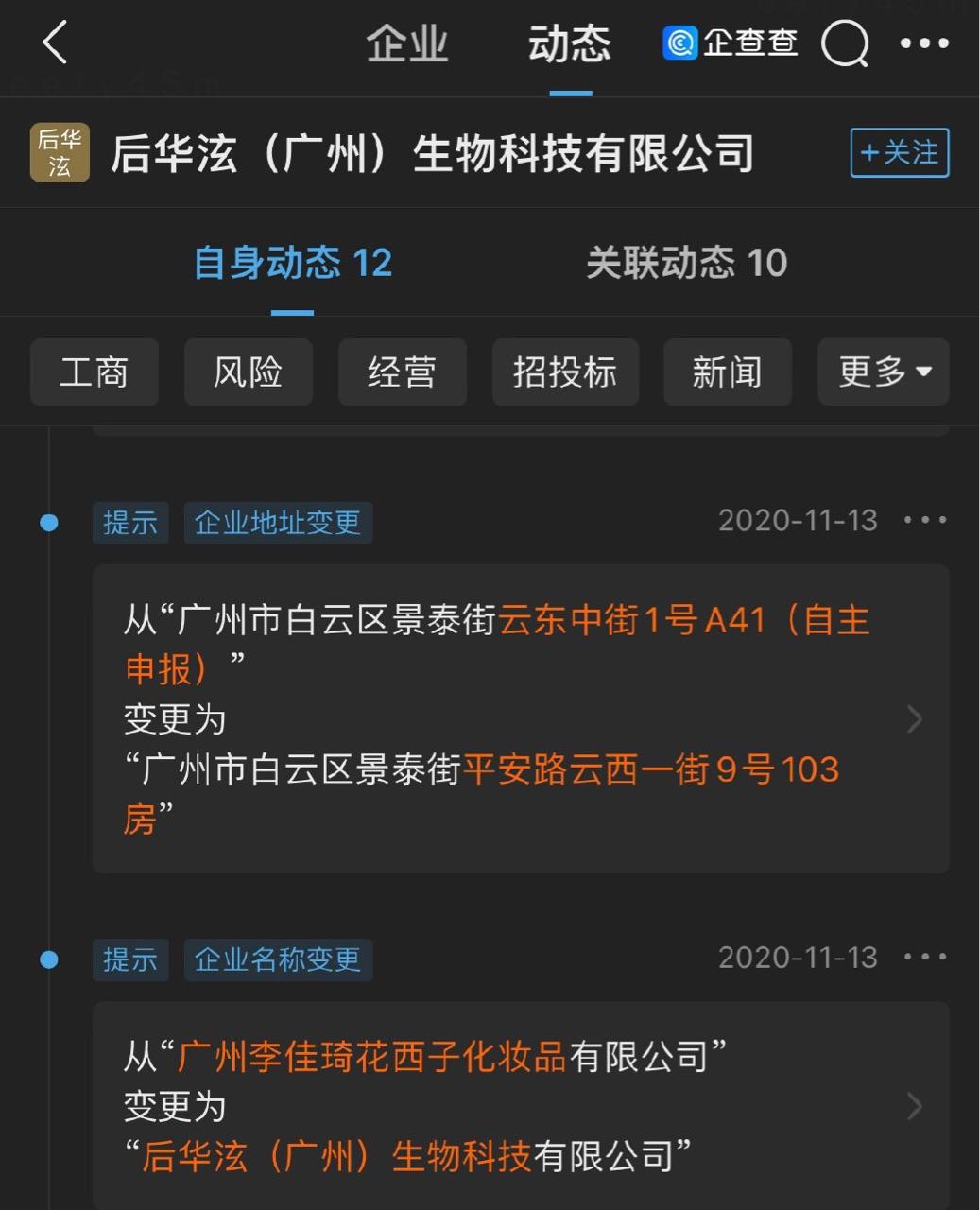Open more options for 企业地址变更 entry
This screenshot has width=980, height=1210.
coord(924,520)
